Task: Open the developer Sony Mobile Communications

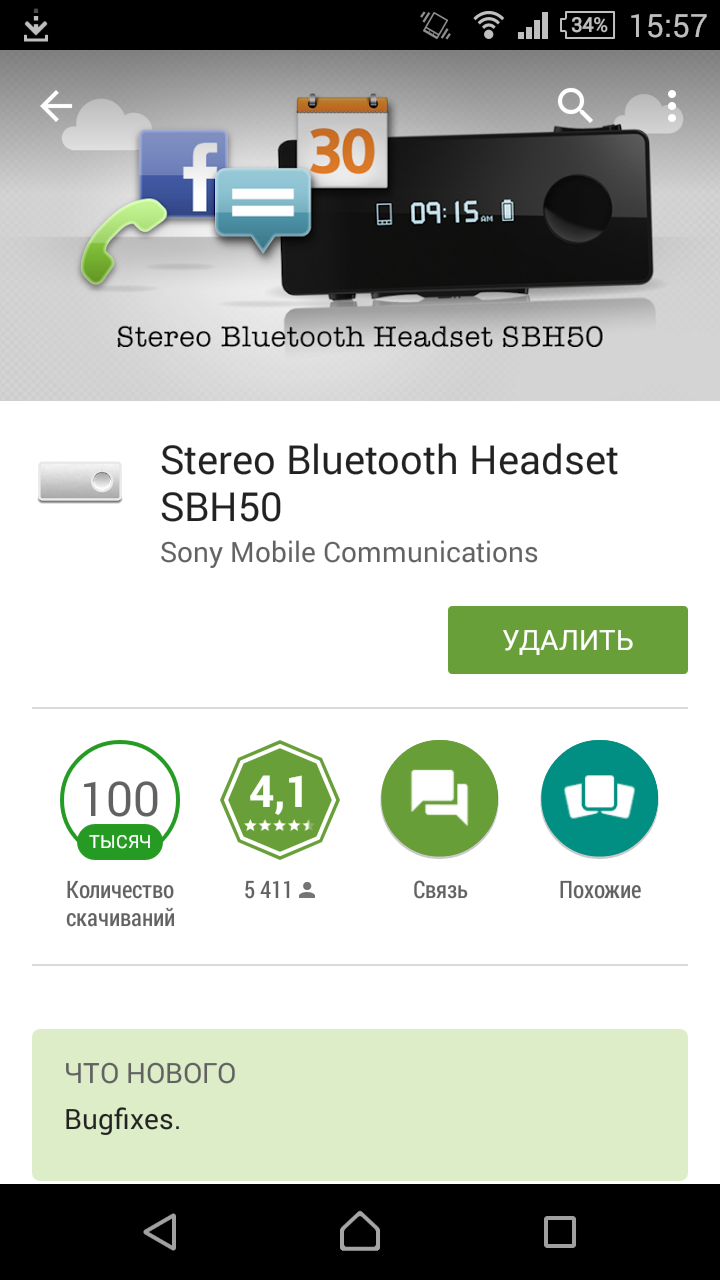Action: (349, 553)
